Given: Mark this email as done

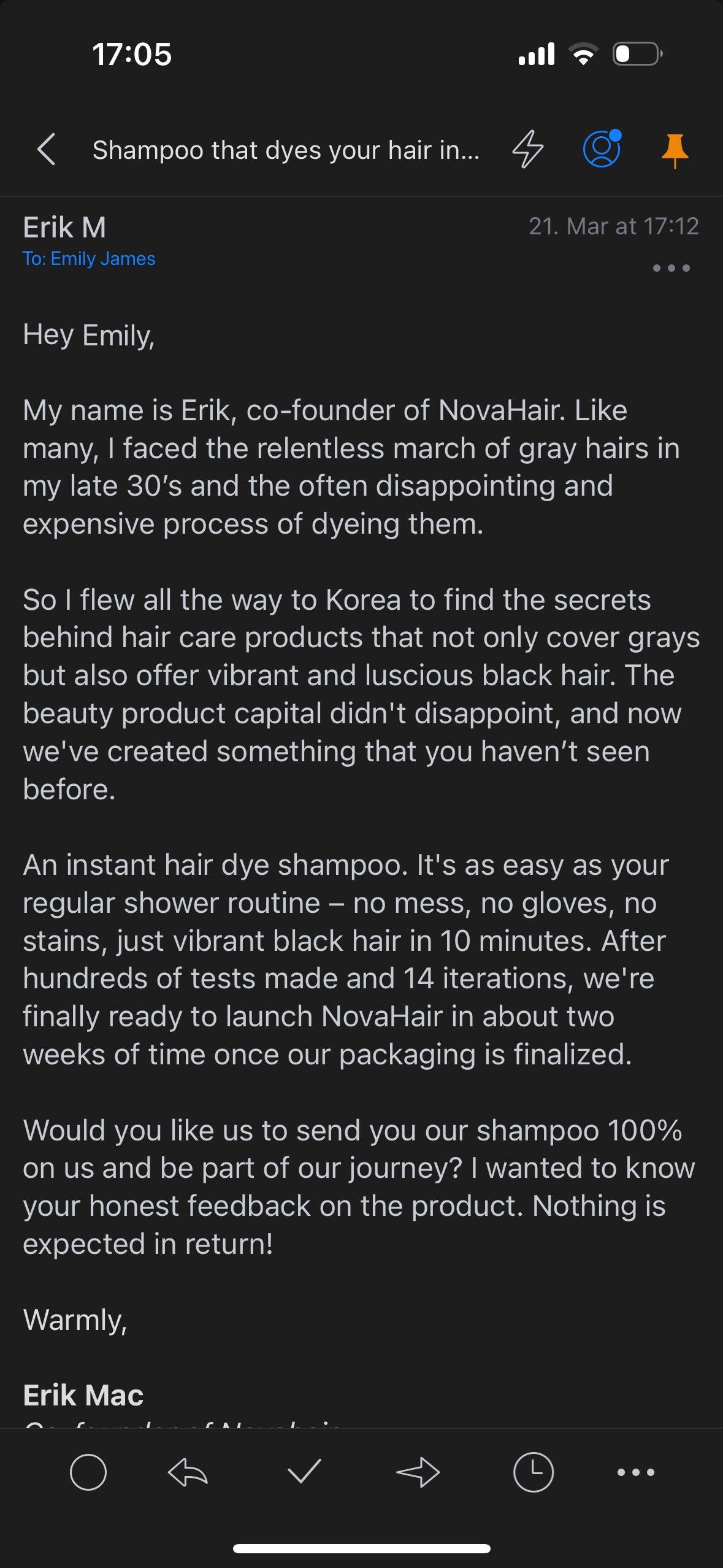Looking at the screenshot, I should pyautogui.click(x=304, y=1472).
